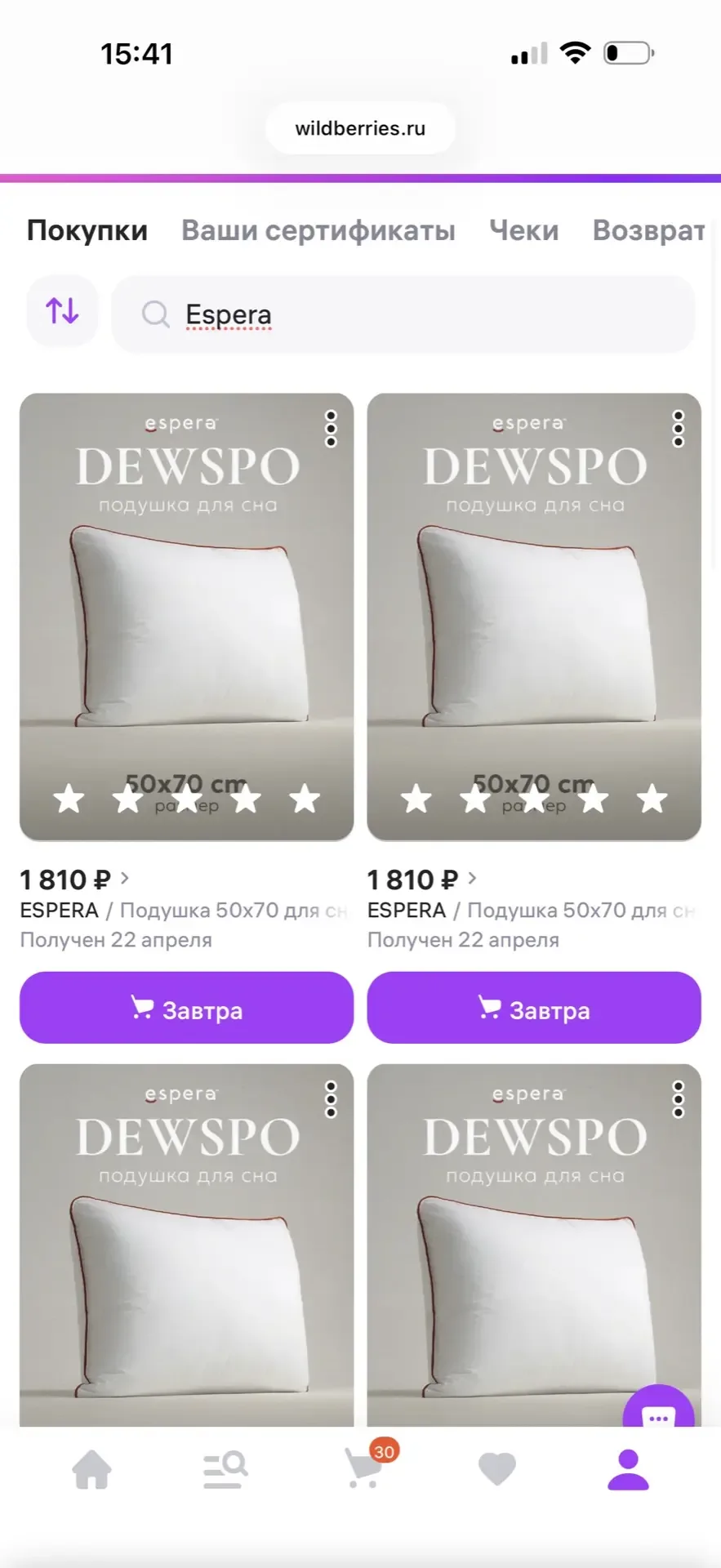Go to the home page
This screenshot has height=1568, width=721.
[91, 1470]
